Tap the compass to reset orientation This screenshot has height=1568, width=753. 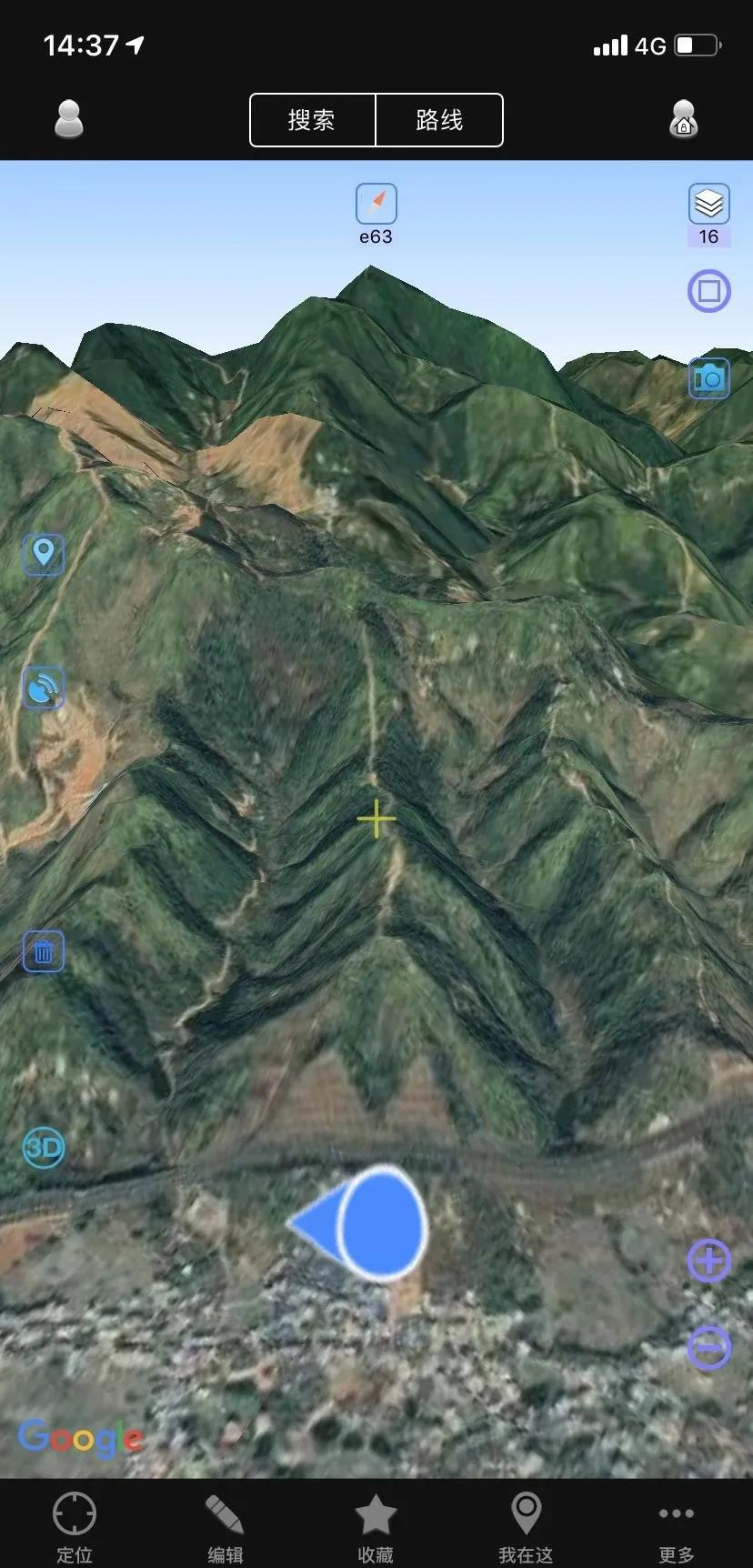coord(376,204)
